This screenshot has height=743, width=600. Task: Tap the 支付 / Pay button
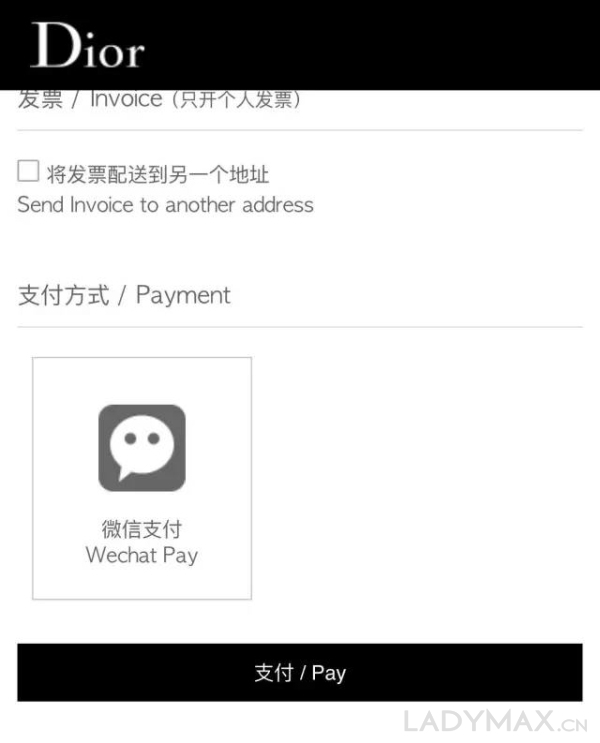(x=300, y=672)
